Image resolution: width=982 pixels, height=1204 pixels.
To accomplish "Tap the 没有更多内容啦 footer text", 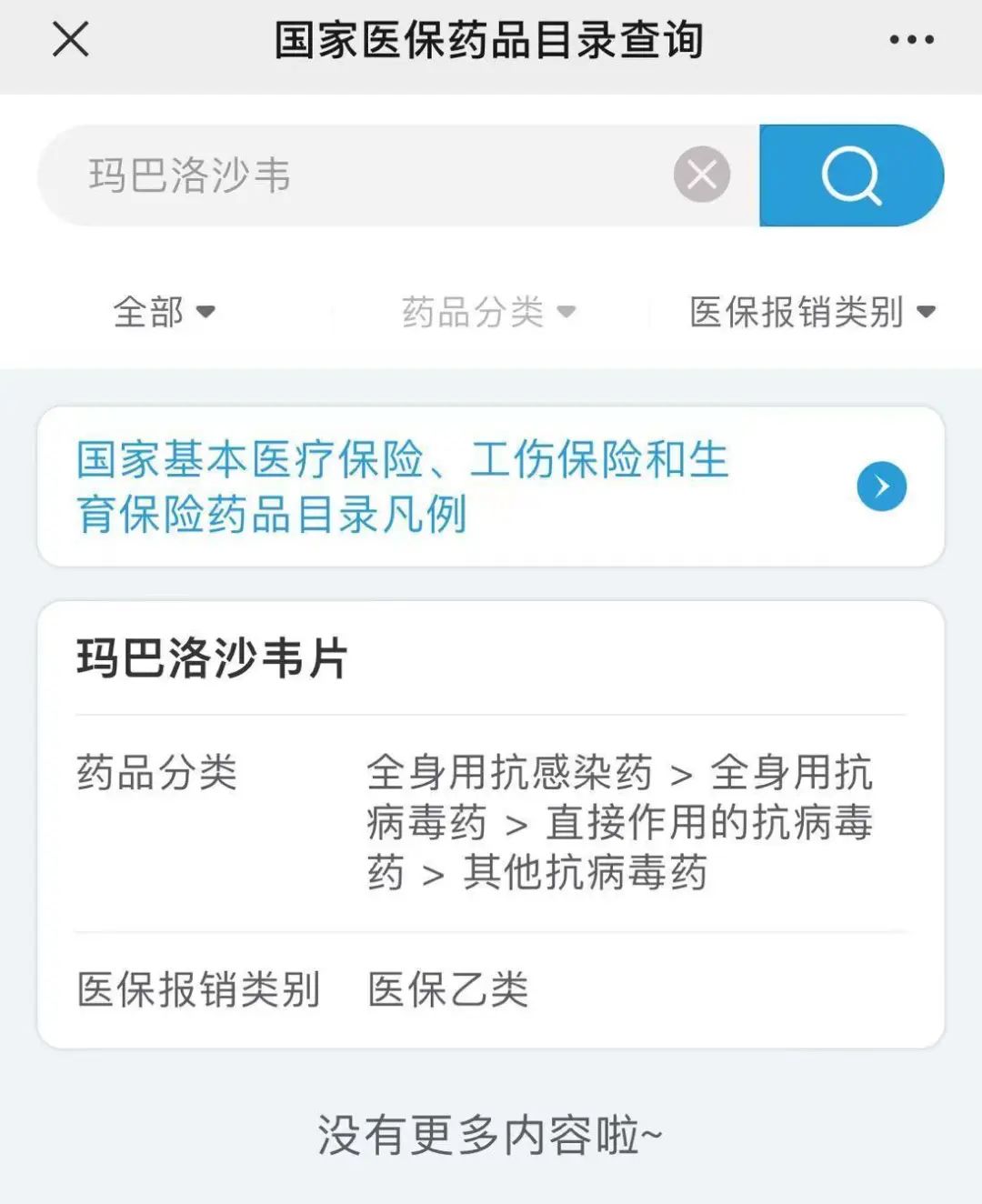I will coord(491,1134).
